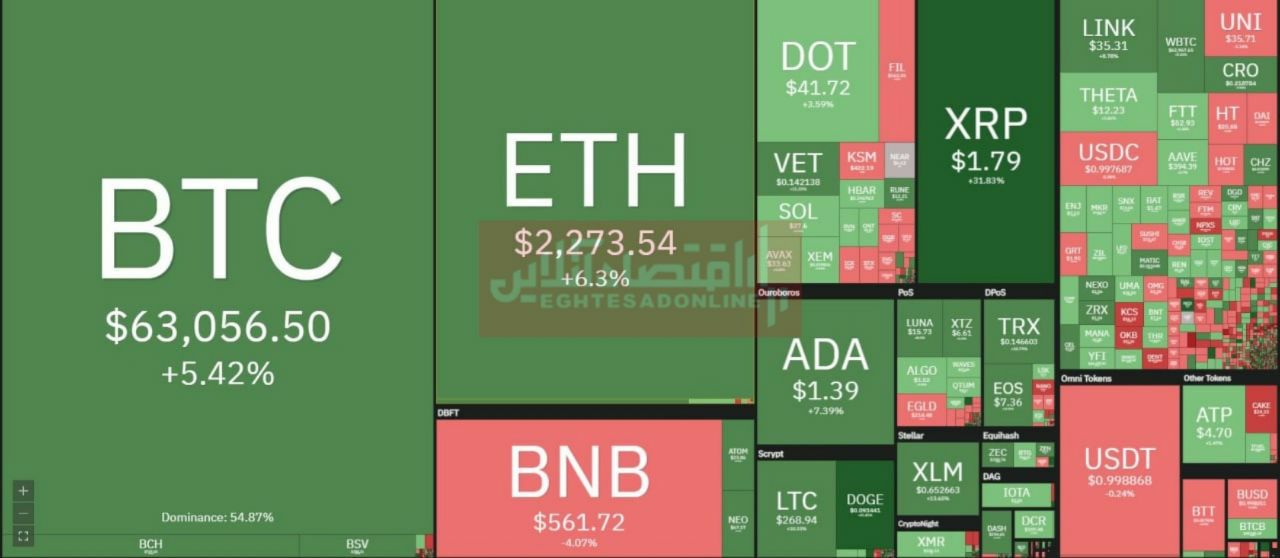This screenshot has height=558, width=1280.
Task: Tap the THETA tile
Action: 1107,102
